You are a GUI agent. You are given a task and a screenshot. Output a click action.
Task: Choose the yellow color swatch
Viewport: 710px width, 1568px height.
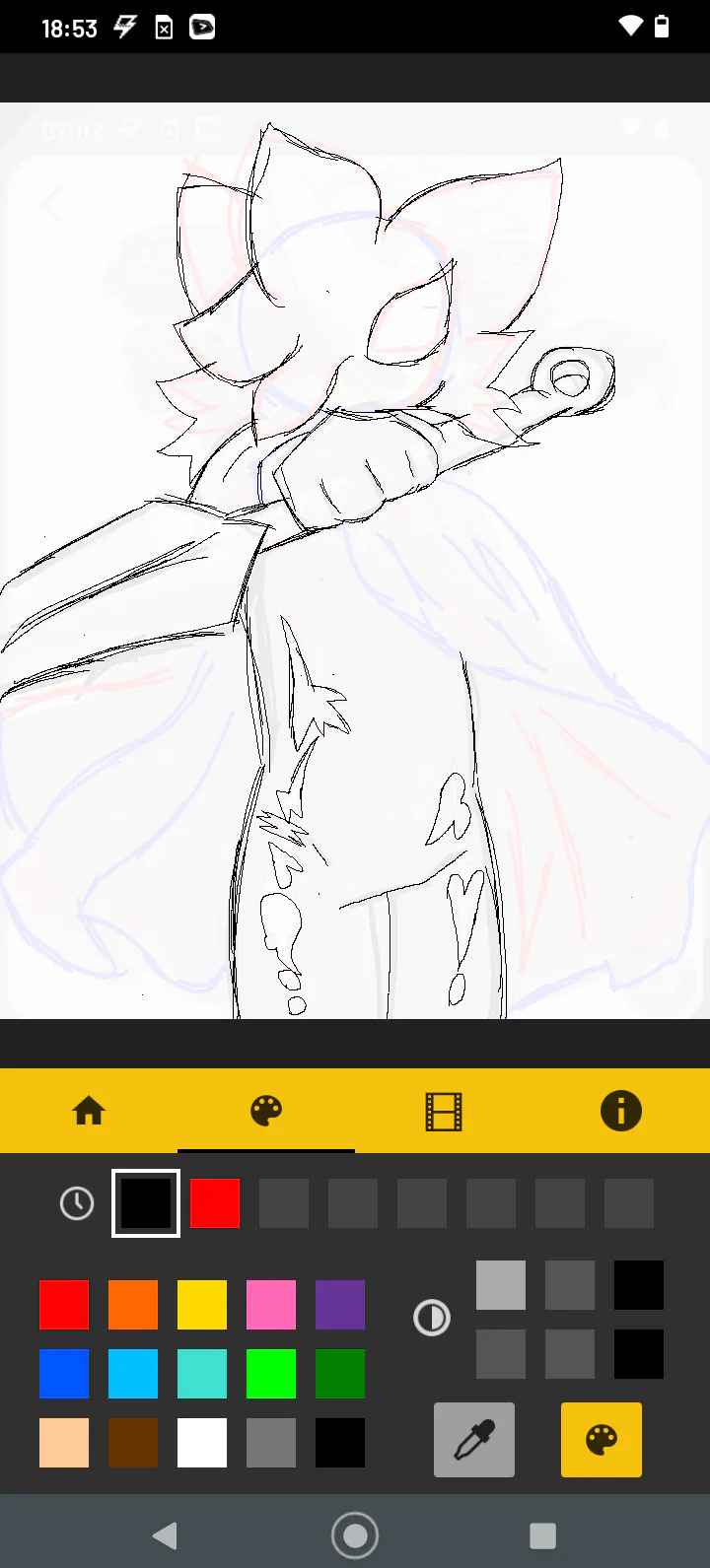pyautogui.click(x=202, y=1305)
